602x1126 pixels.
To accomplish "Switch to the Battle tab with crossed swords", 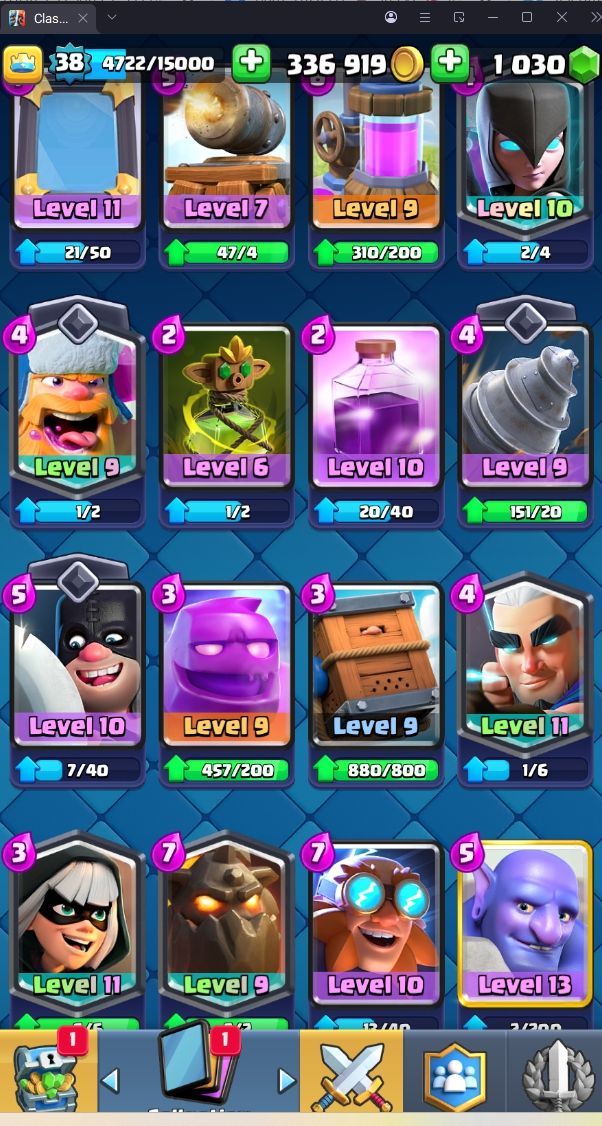I will (351, 1075).
